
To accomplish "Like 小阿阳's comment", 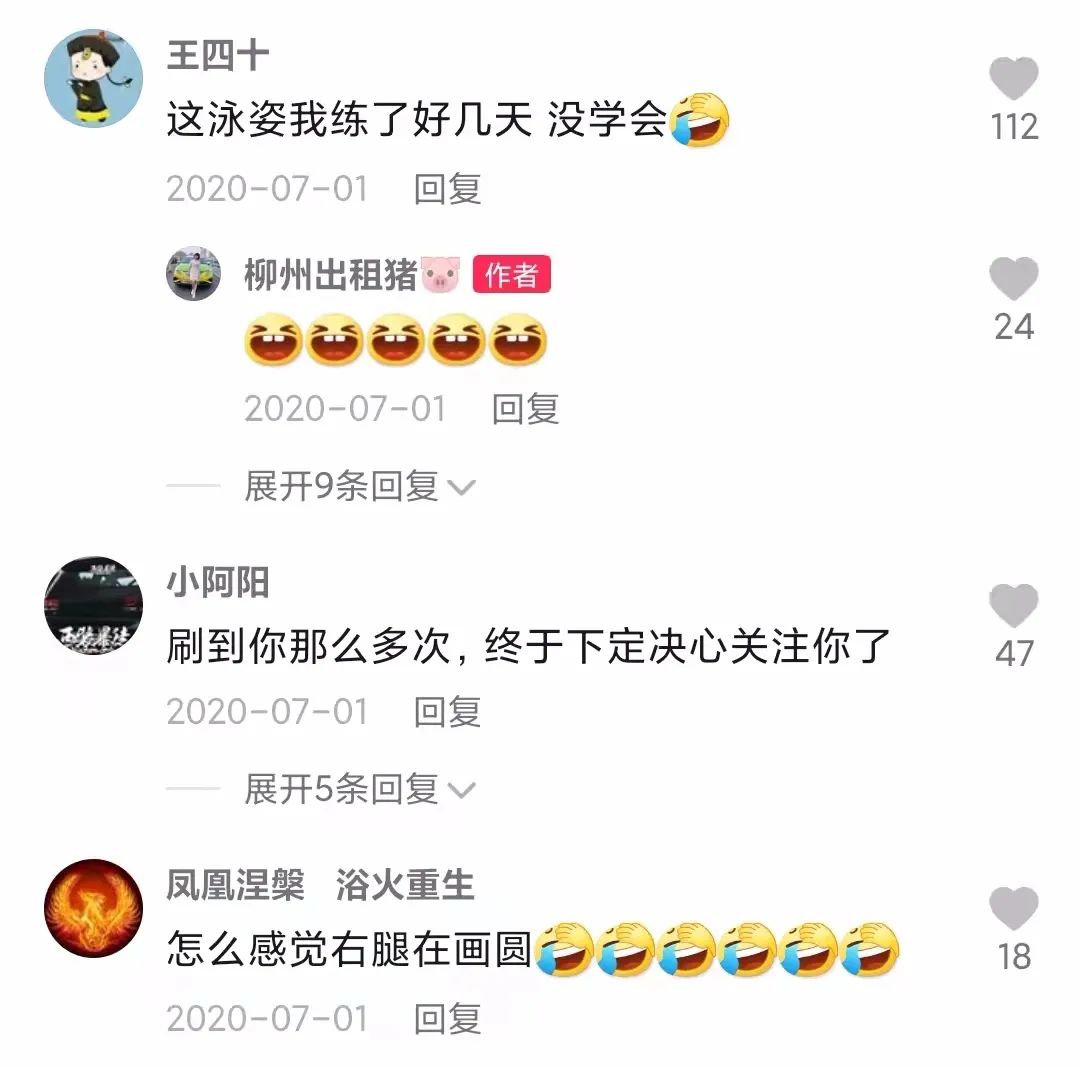I will [1013, 606].
